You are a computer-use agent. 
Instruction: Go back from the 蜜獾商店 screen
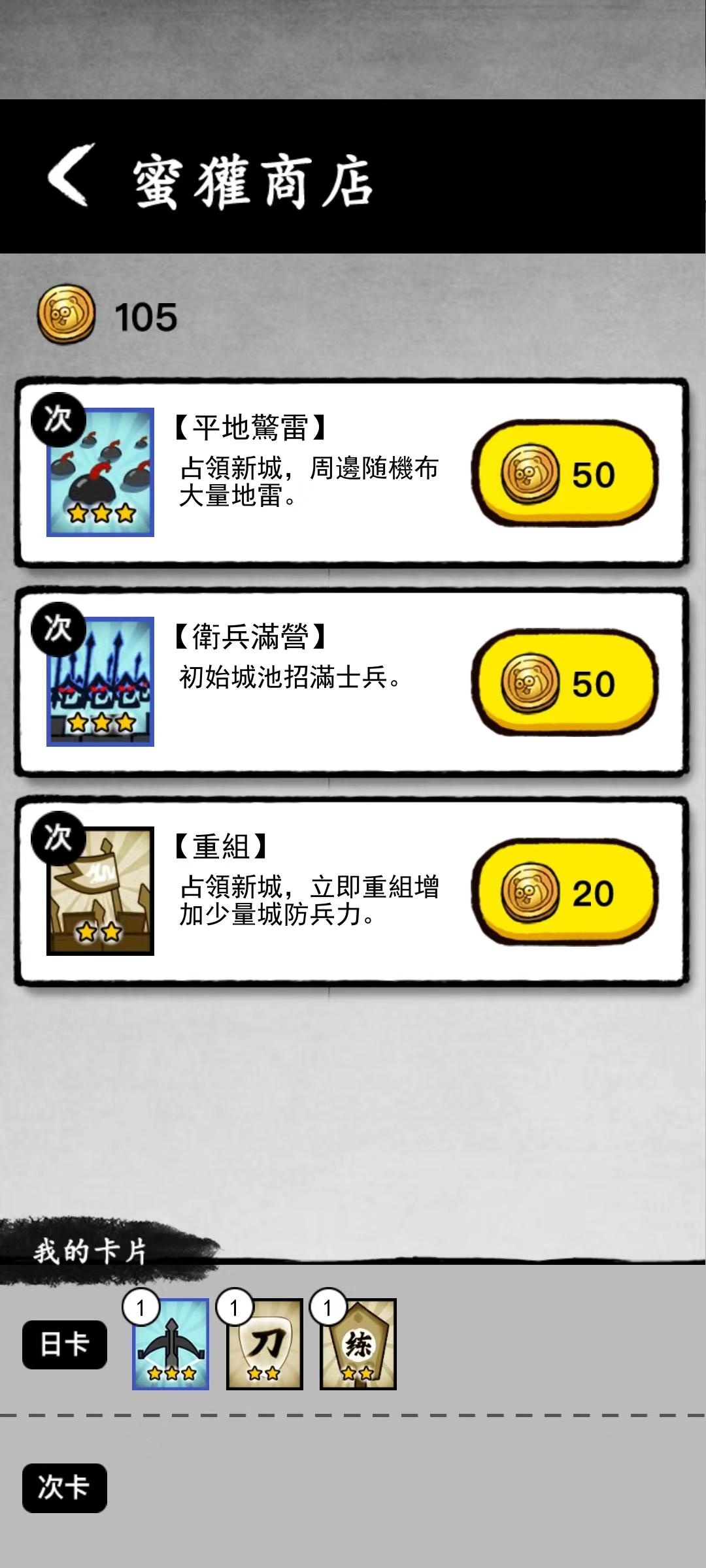[x=71, y=175]
